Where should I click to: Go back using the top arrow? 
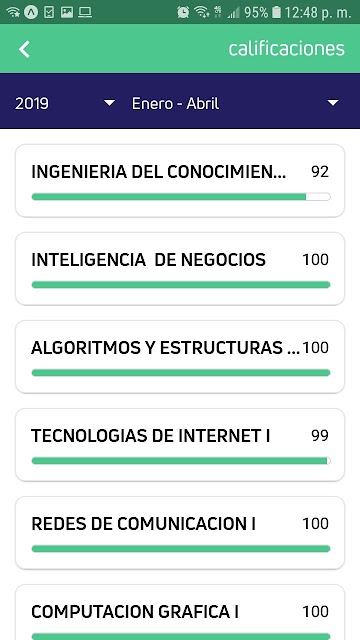[x=24, y=49]
